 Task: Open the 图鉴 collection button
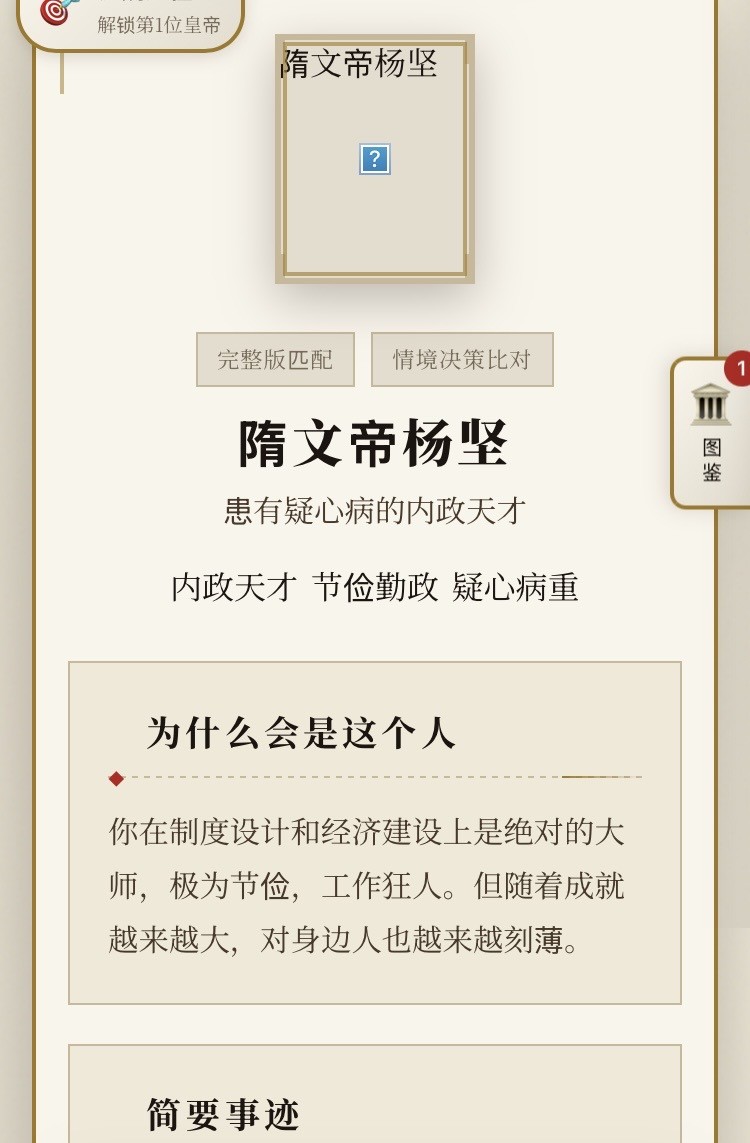point(711,432)
